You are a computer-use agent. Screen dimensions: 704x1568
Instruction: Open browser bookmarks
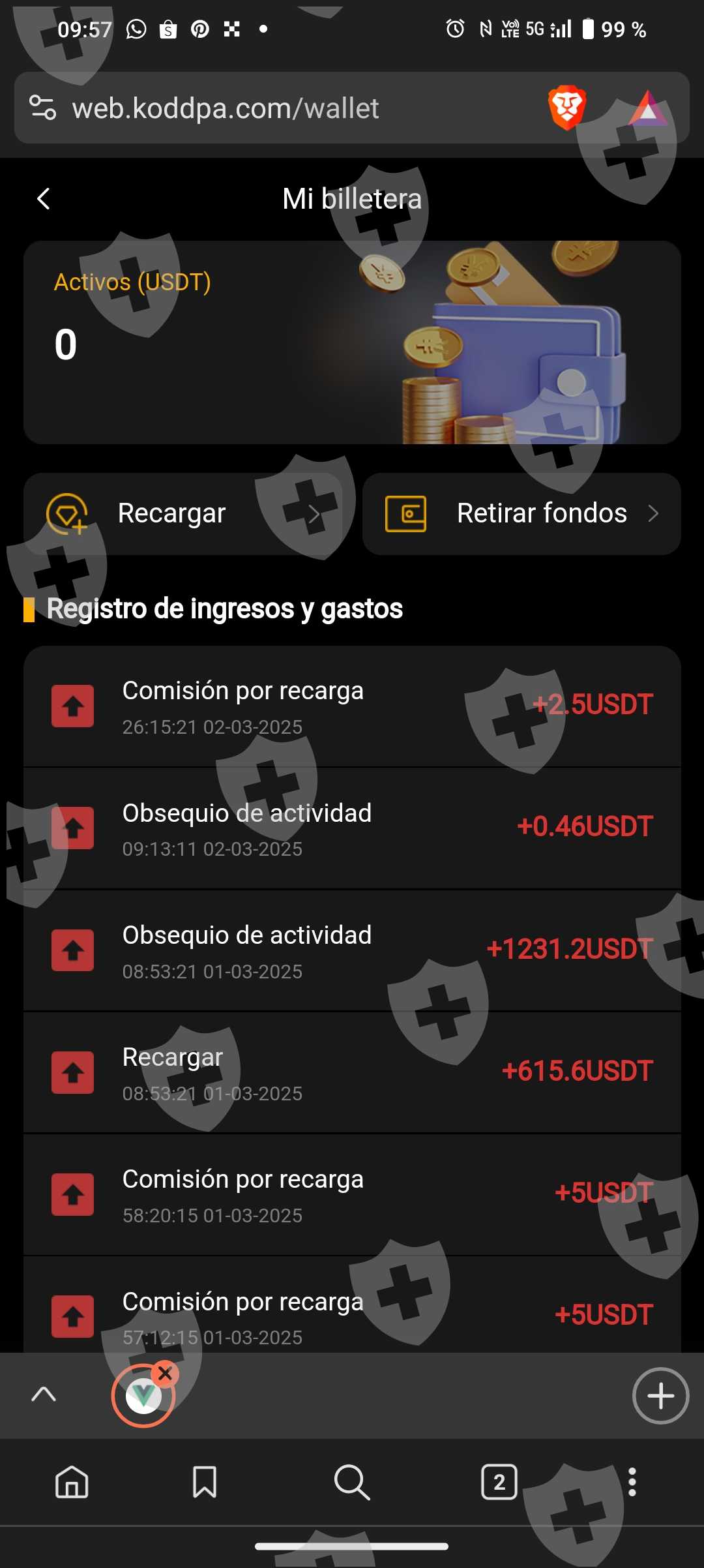pyautogui.click(x=205, y=1482)
